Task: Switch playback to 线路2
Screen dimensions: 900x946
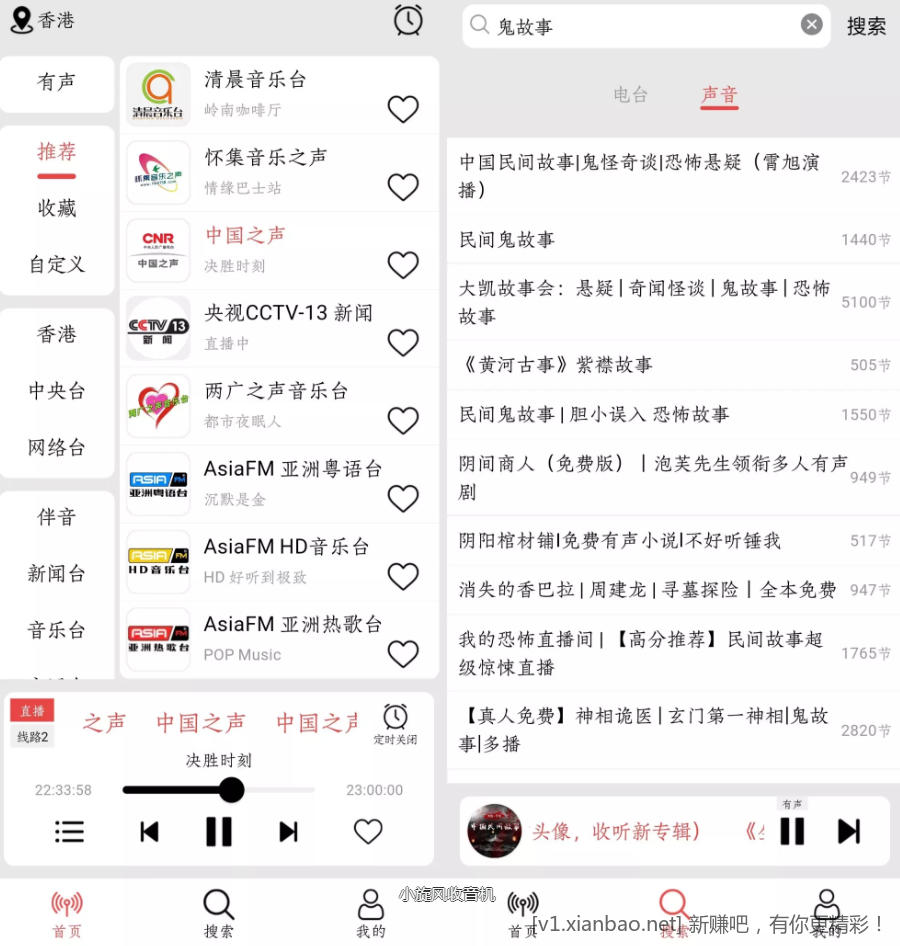Action: pos(32,737)
